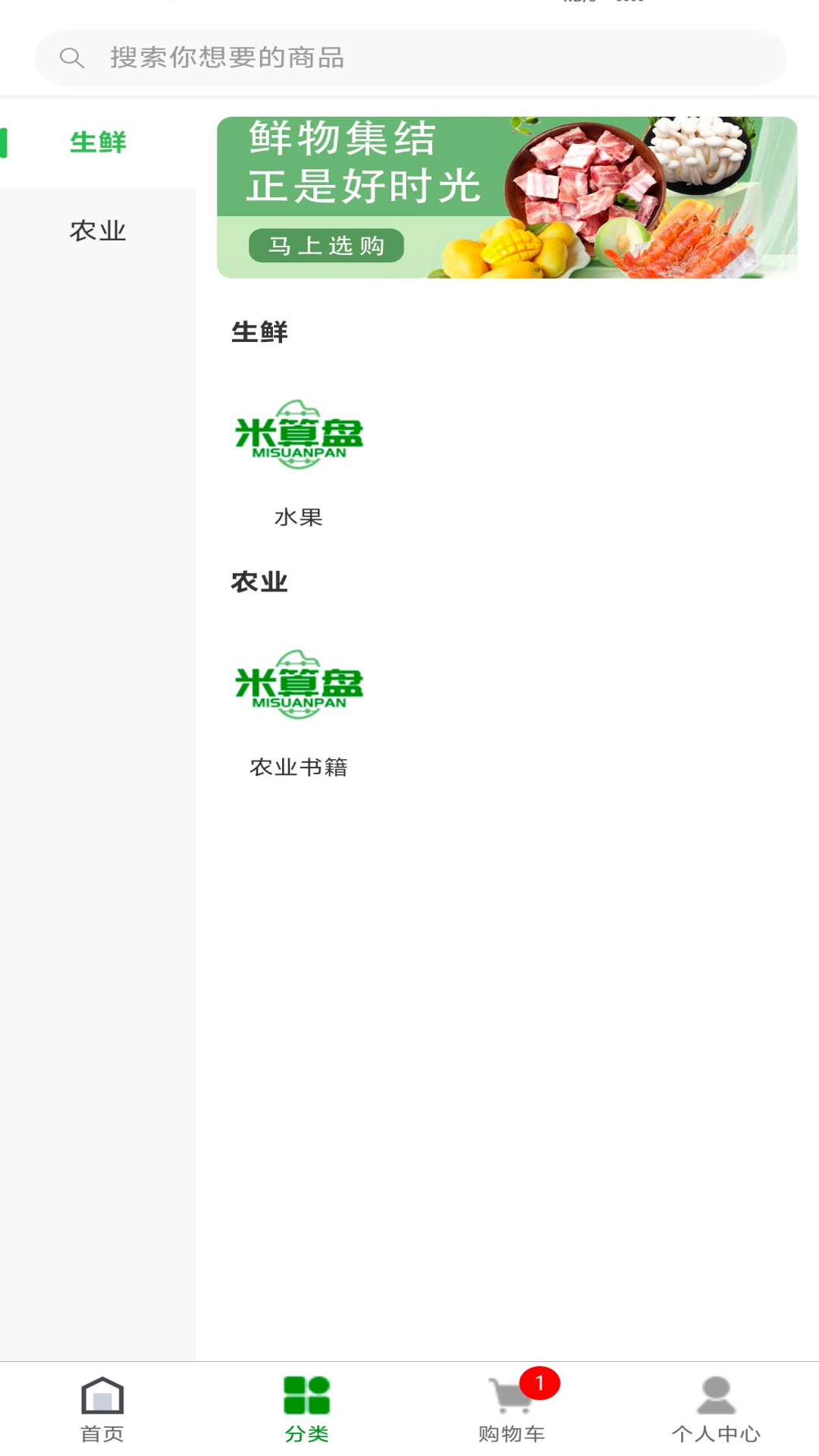Image resolution: width=819 pixels, height=1456 pixels.
Task: Open the 鲜物集结 promotional banner
Action: (507, 197)
